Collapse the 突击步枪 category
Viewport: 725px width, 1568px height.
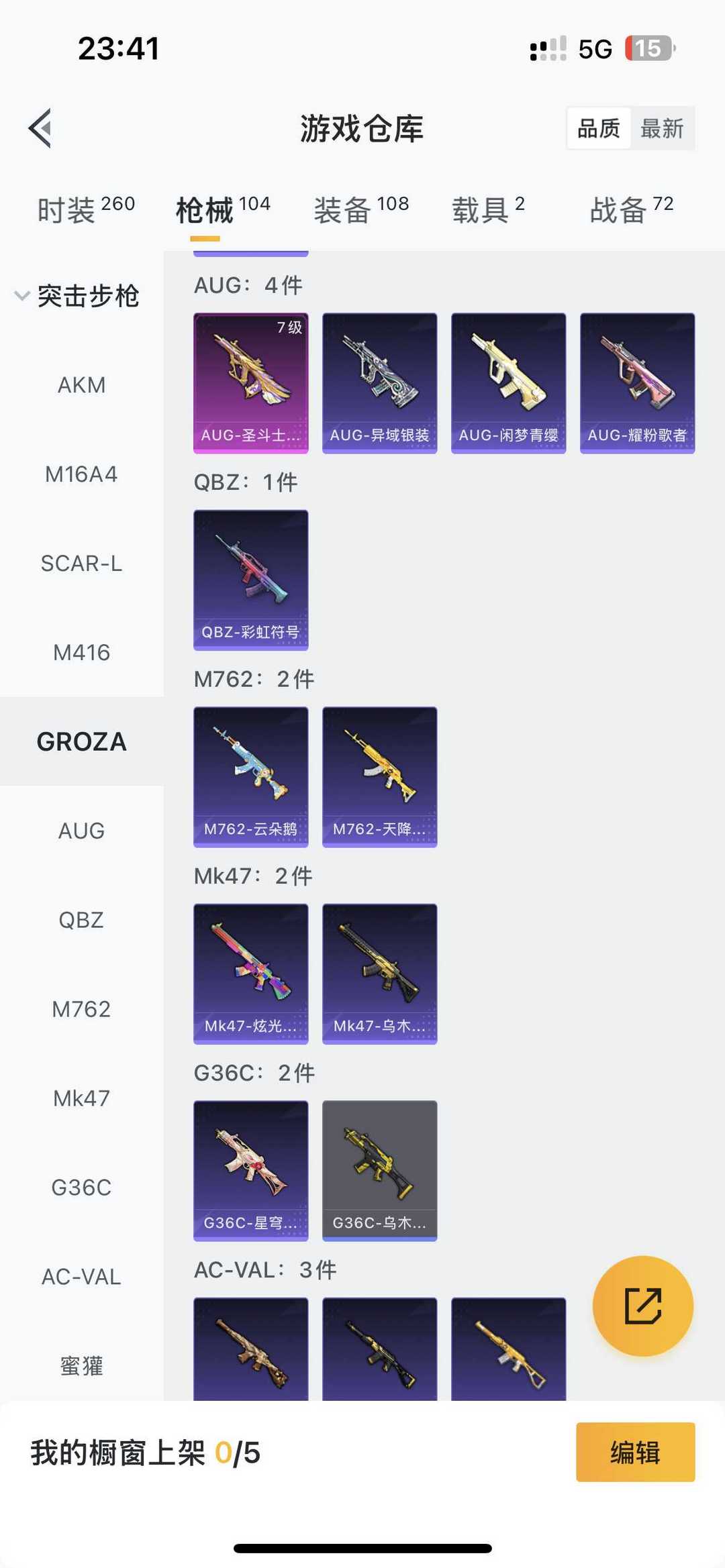pyautogui.click(x=77, y=296)
